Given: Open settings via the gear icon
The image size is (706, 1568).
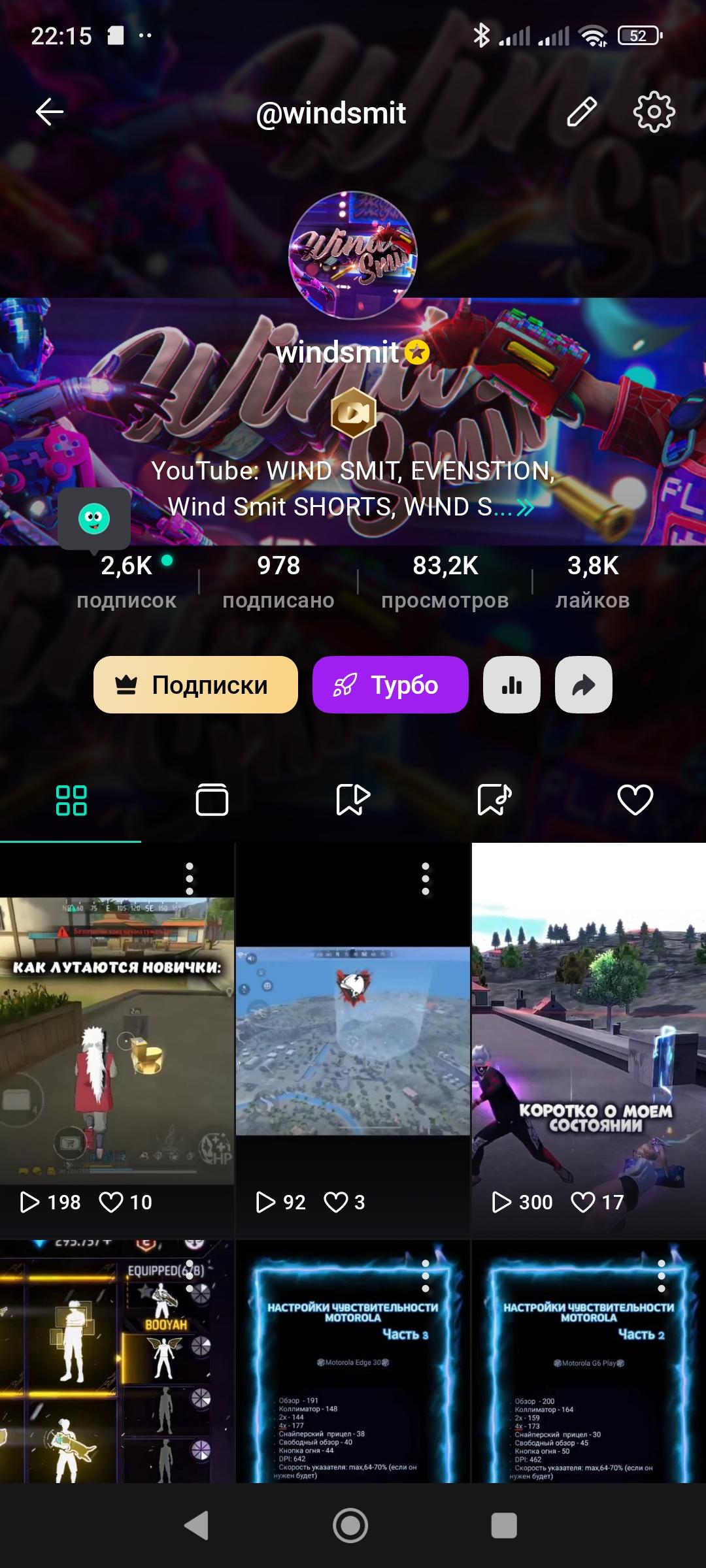Looking at the screenshot, I should 654,112.
